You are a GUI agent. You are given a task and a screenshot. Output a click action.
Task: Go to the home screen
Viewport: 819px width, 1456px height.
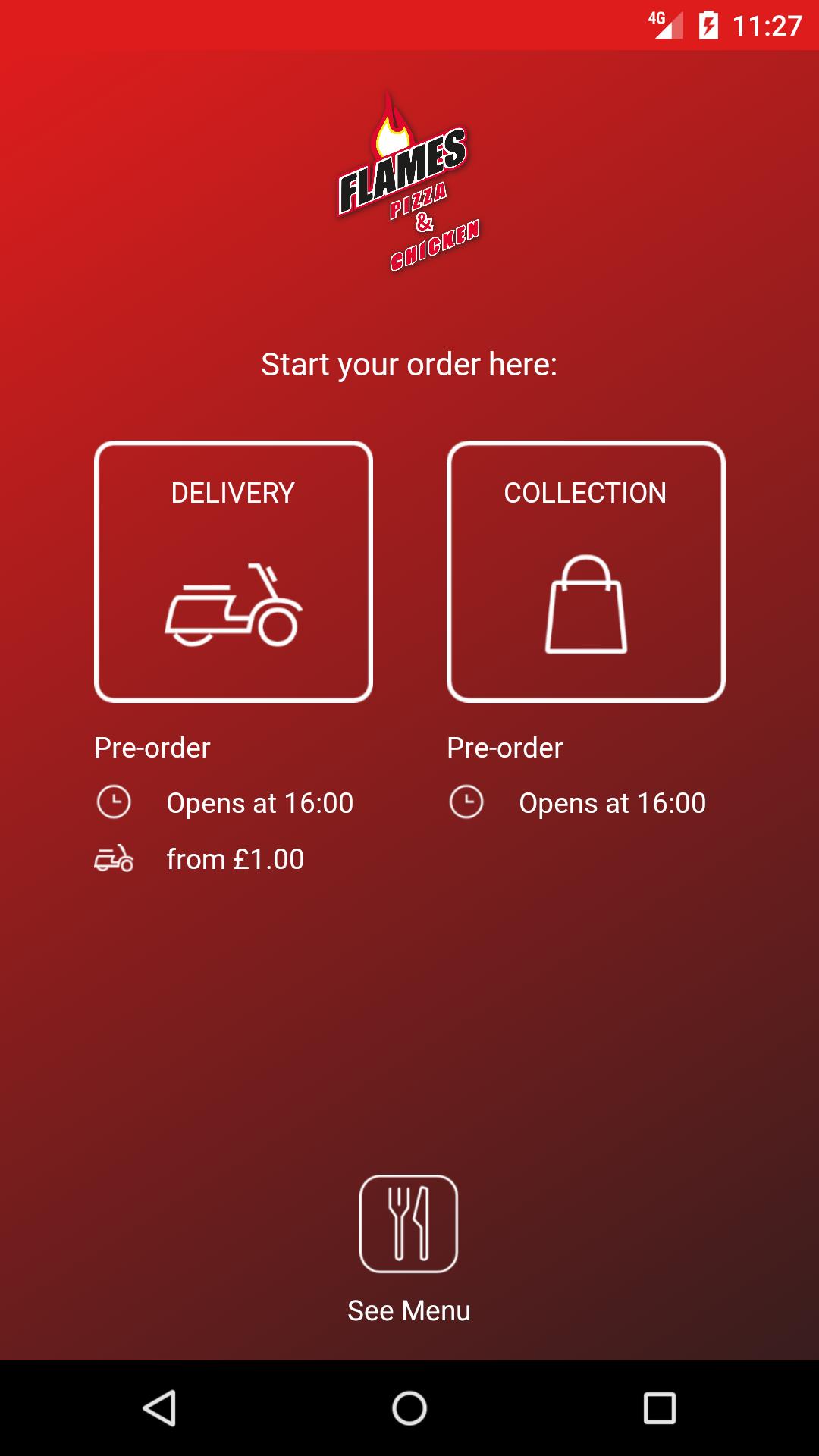(x=409, y=1408)
